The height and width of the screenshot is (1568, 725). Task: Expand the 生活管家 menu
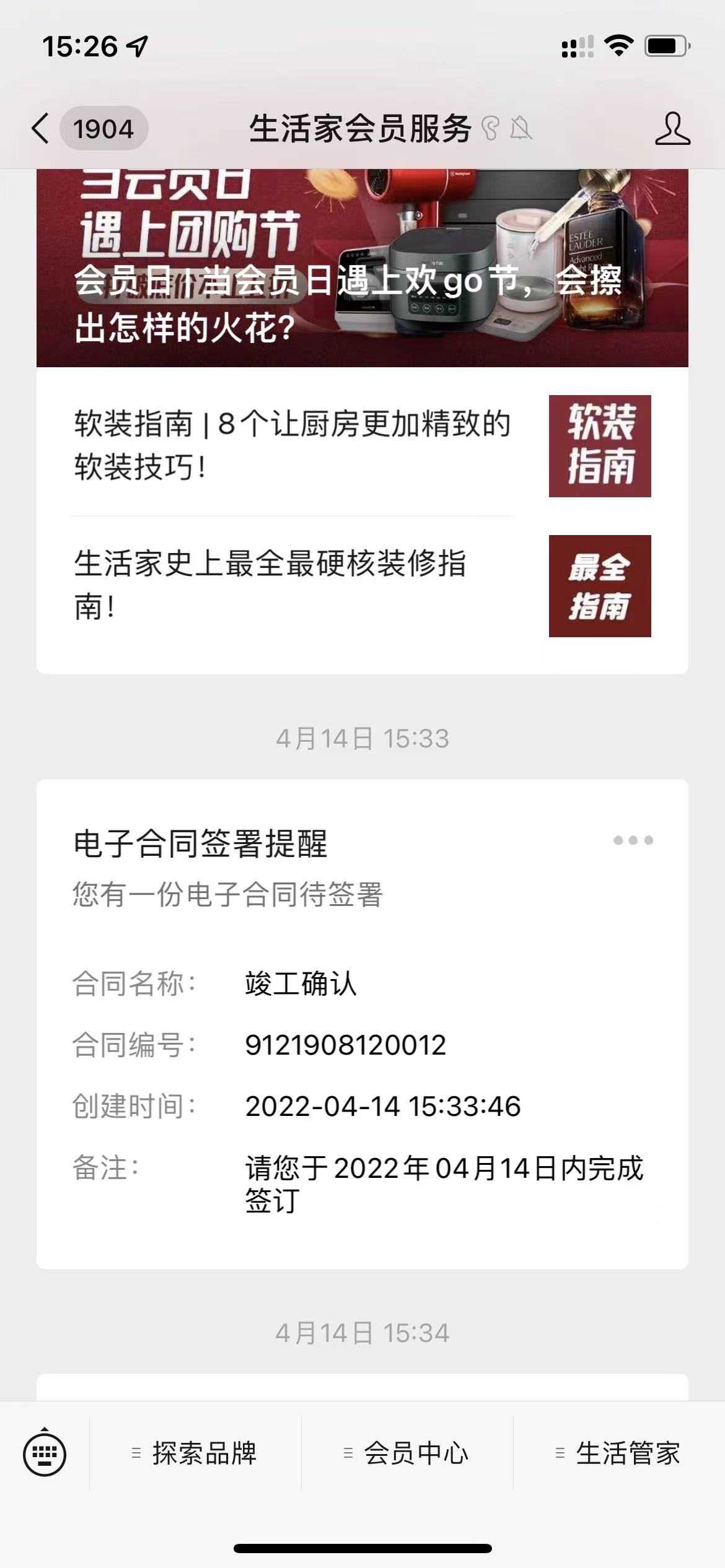click(619, 1453)
